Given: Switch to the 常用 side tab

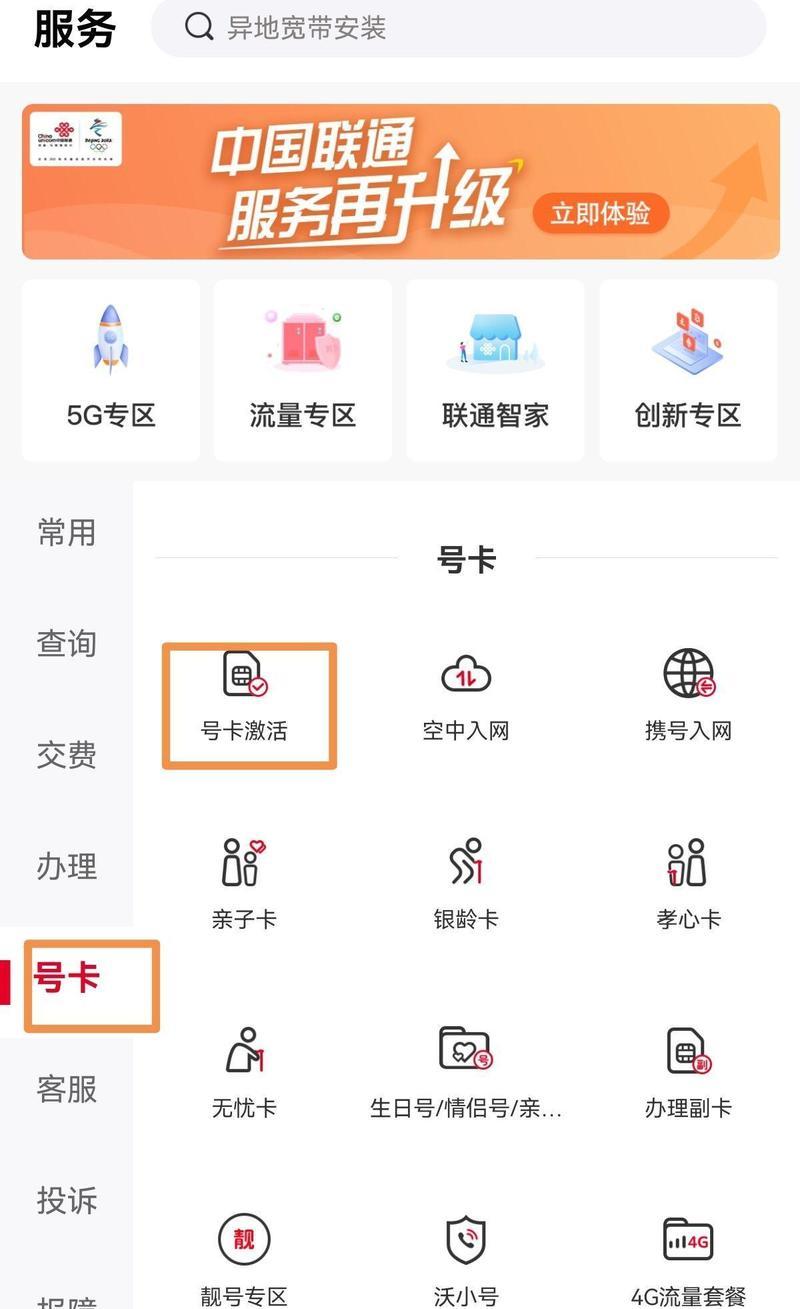Looking at the screenshot, I should tap(66, 532).
